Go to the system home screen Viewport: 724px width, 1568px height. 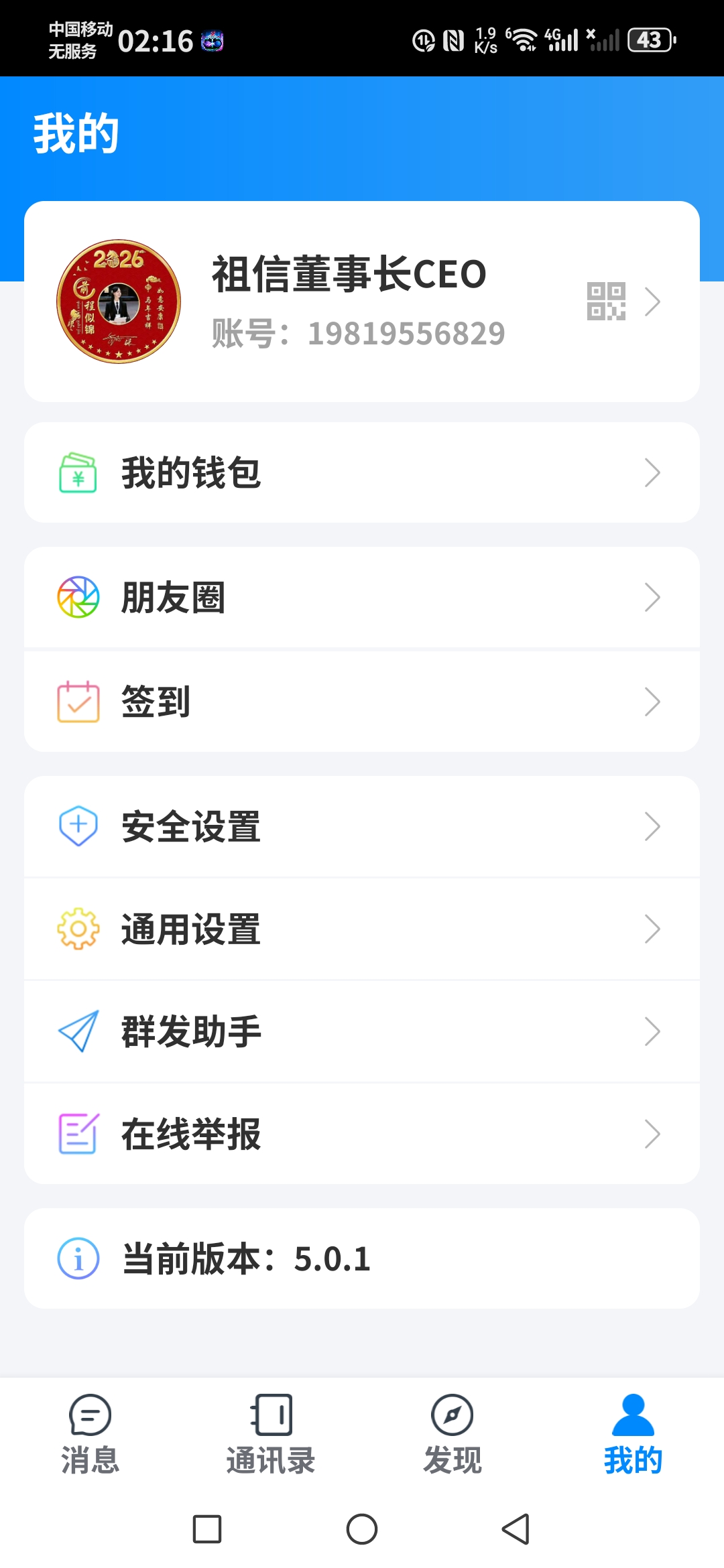(362, 1529)
